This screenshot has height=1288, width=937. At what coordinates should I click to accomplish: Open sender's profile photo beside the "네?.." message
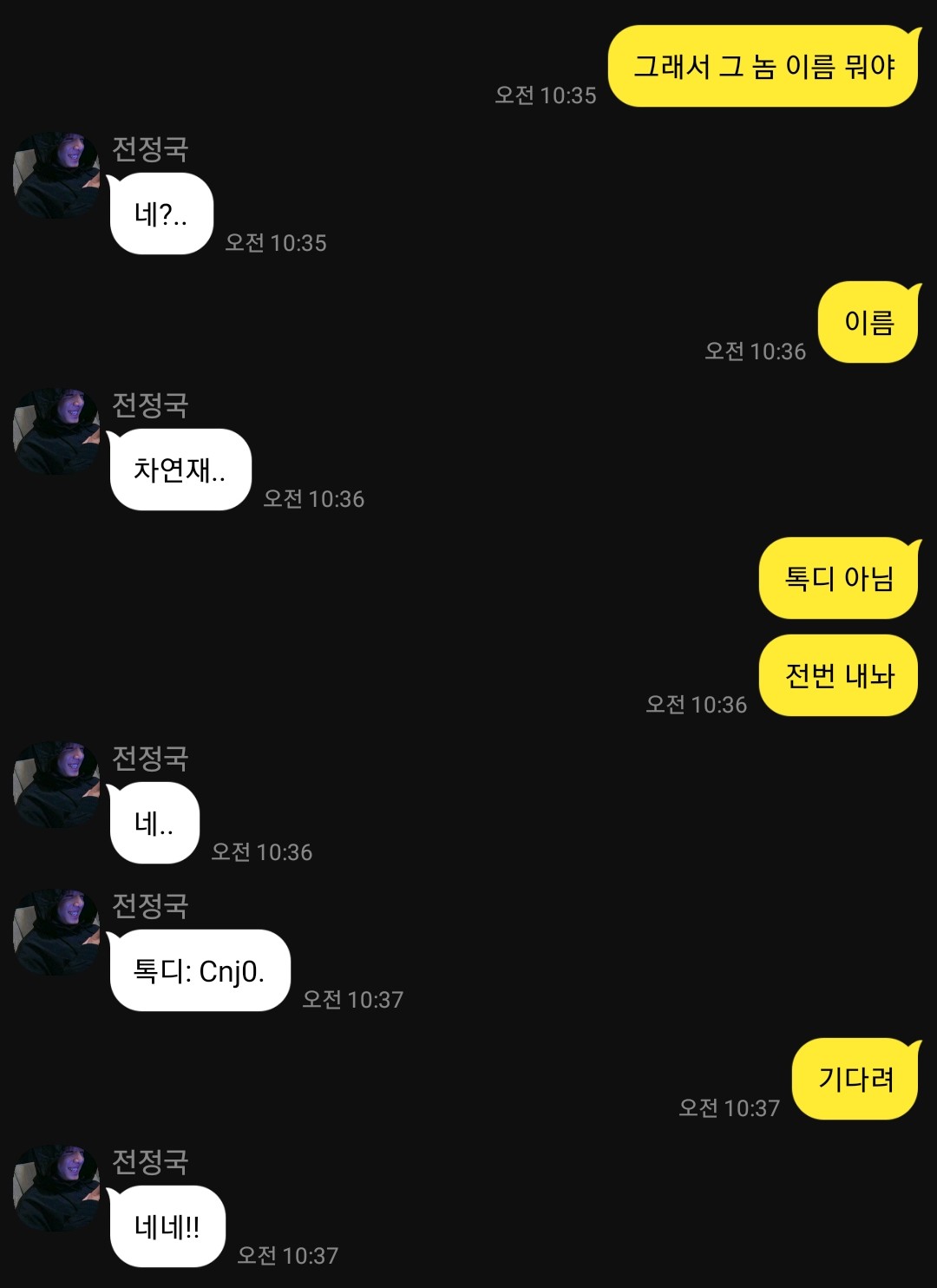click(x=56, y=175)
